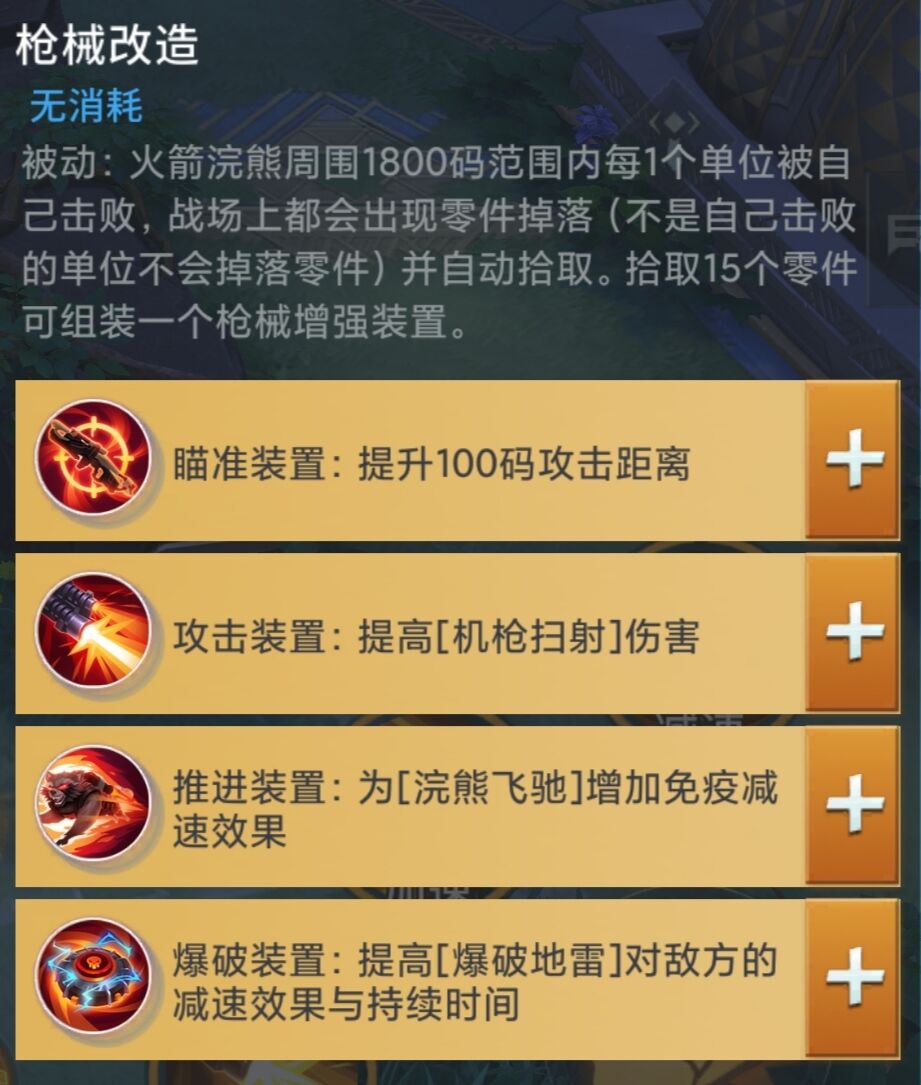Screen dimensions: 921x1085
Task: Add the 攻击装置 attack upgrade
Action: 854,634
